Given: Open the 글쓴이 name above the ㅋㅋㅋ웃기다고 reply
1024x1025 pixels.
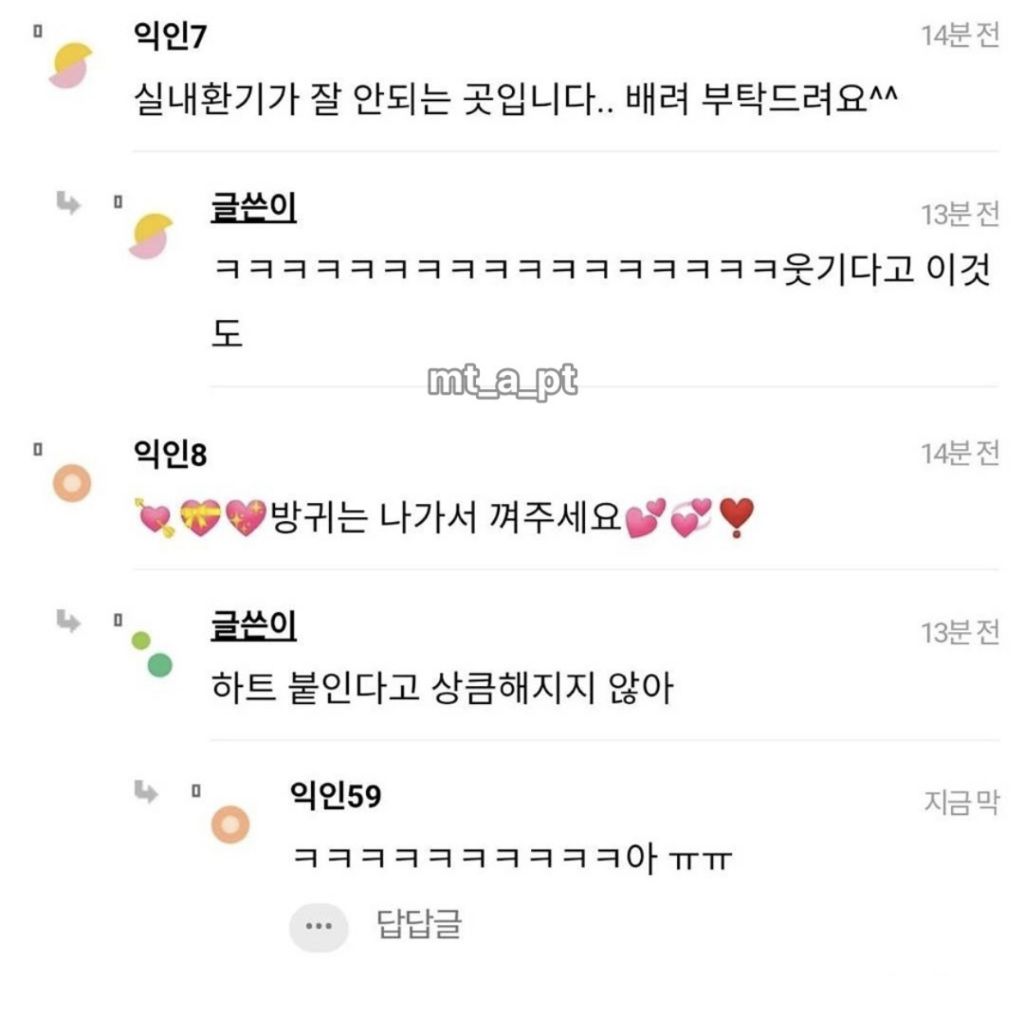Looking at the screenshot, I should [x=253, y=207].
